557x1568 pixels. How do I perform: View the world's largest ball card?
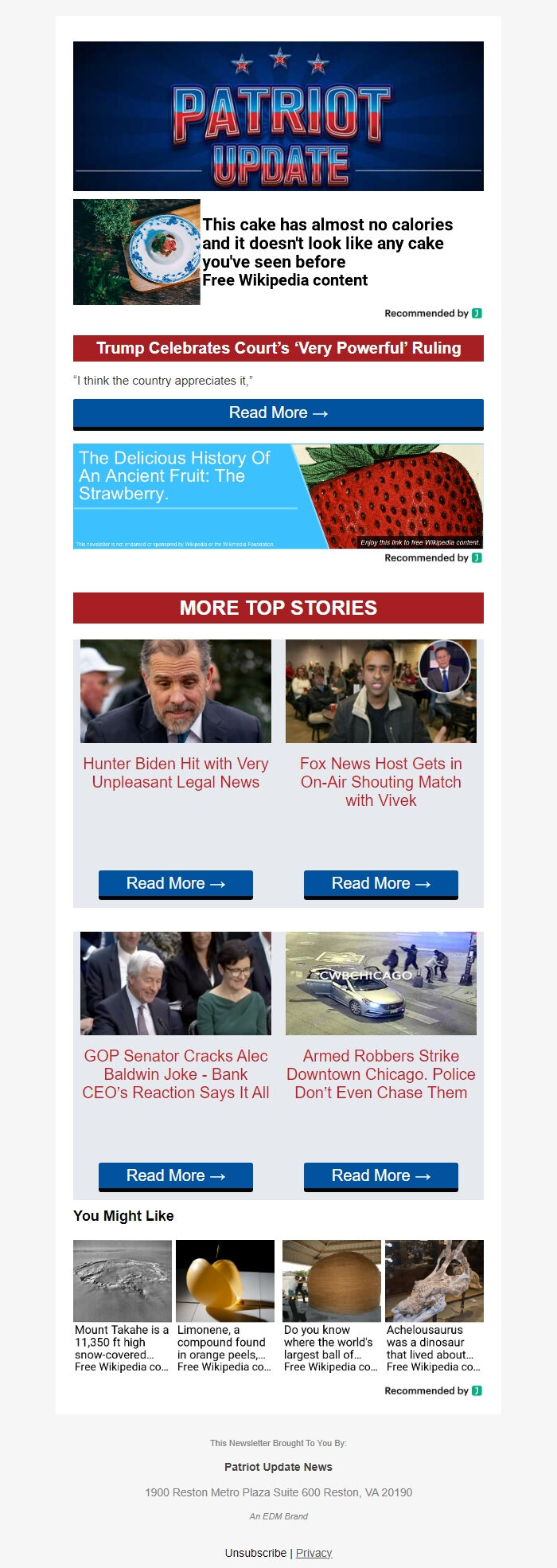click(332, 1306)
